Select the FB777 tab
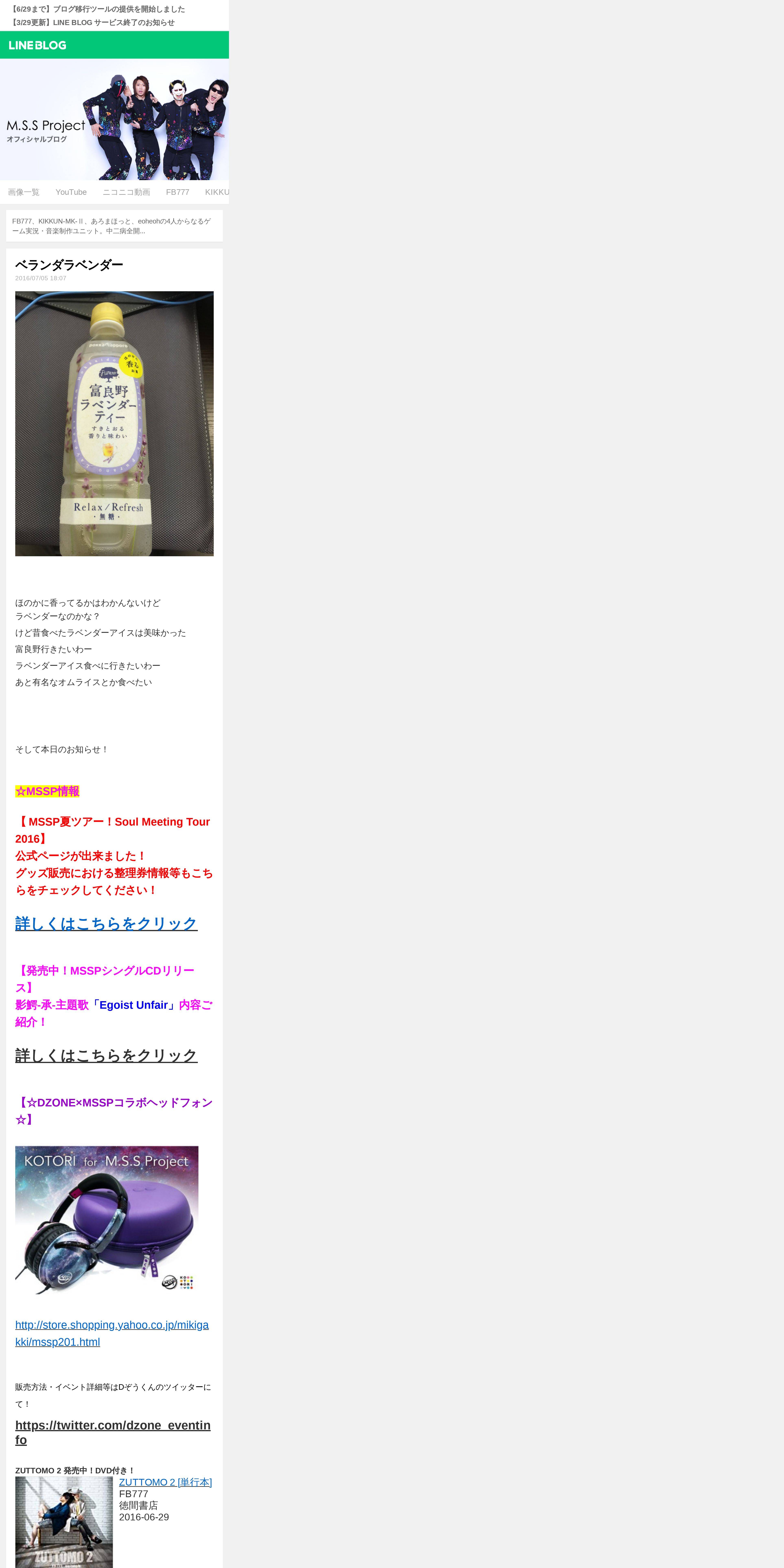The height and width of the screenshot is (1568, 784). pyautogui.click(x=178, y=192)
